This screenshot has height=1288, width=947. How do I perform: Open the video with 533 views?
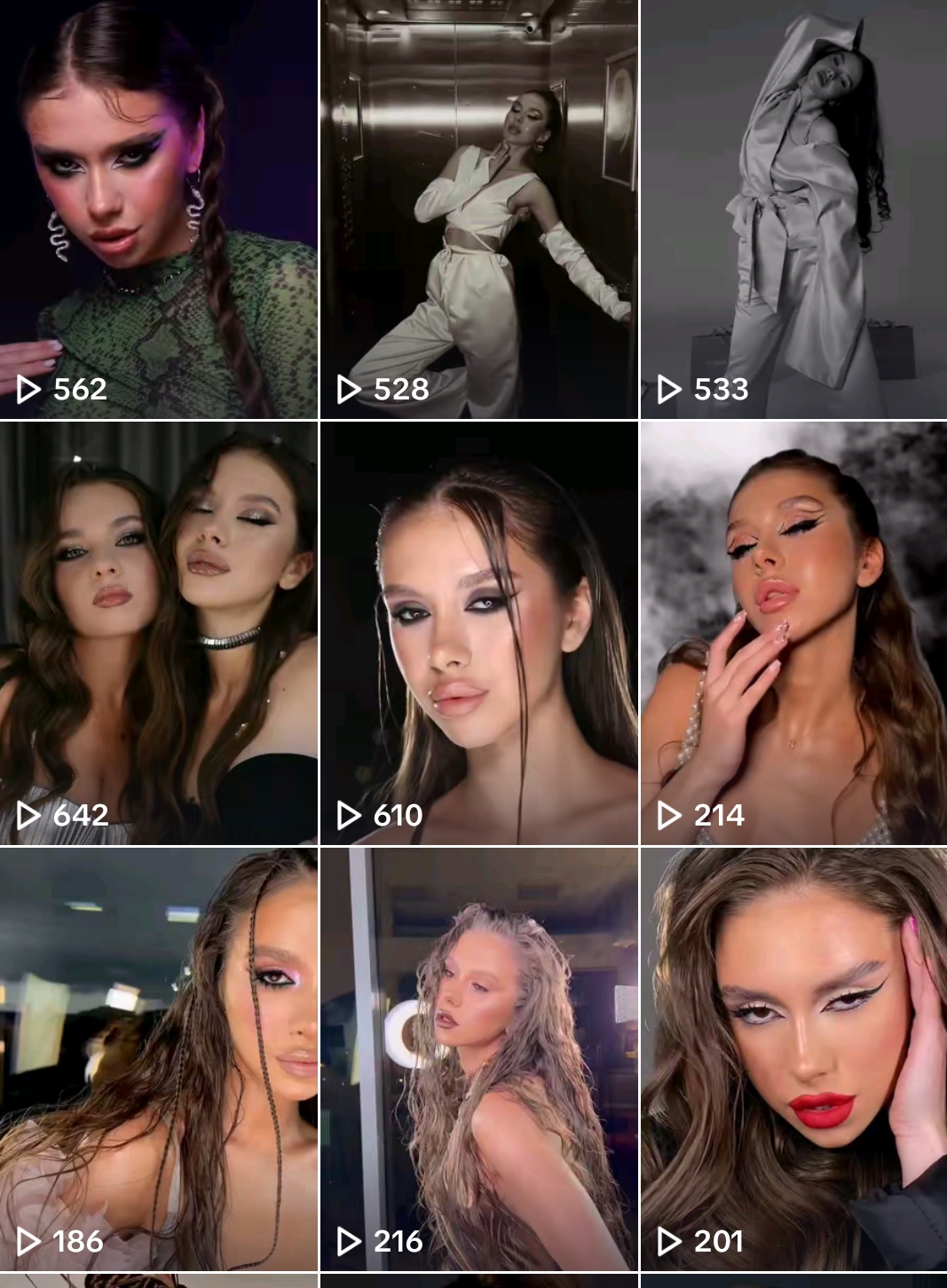(x=793, y=209)
